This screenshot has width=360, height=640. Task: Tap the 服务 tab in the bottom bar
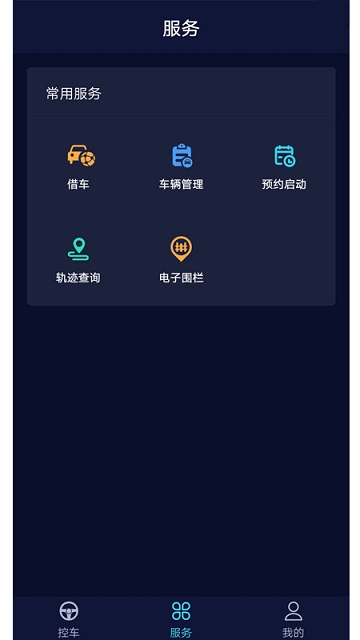(x=181, y=620)
